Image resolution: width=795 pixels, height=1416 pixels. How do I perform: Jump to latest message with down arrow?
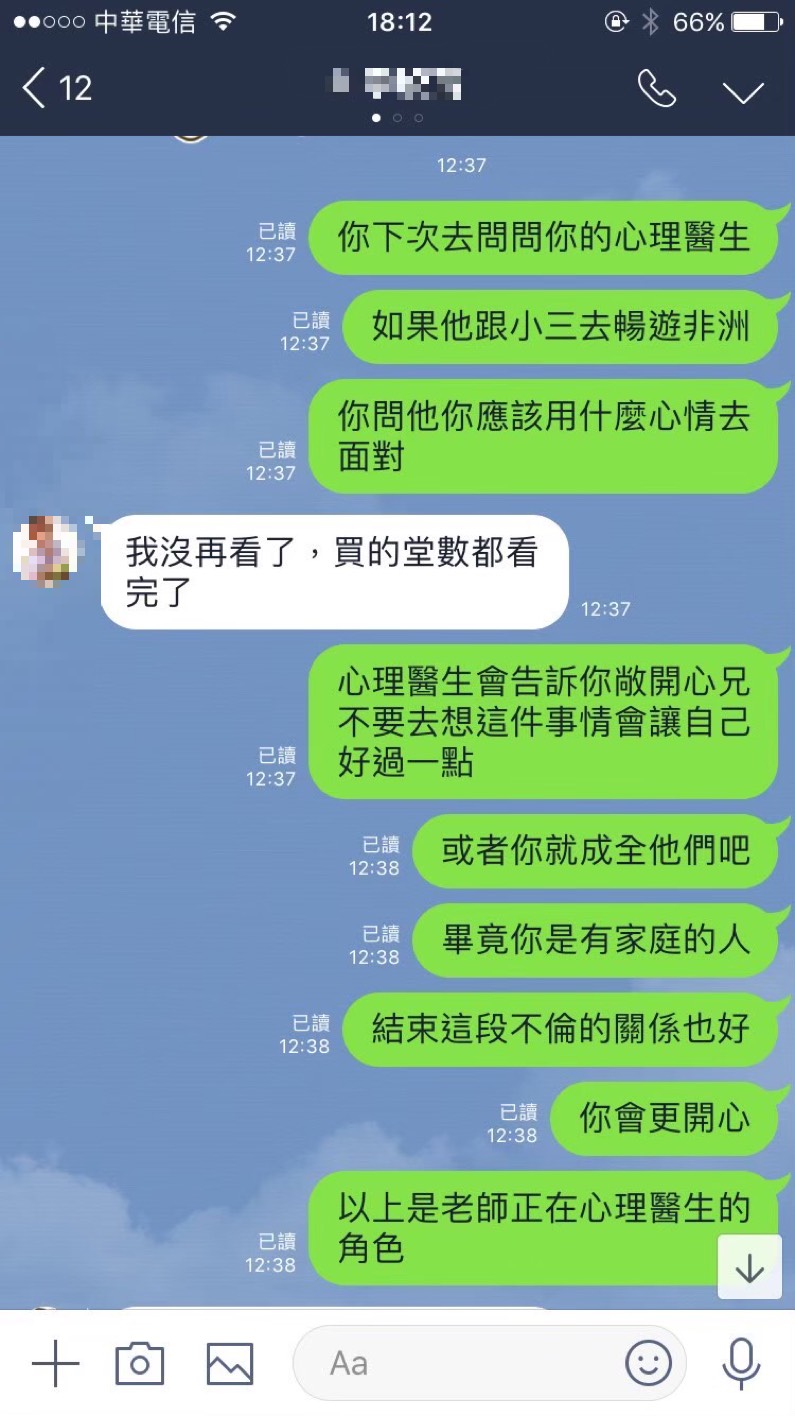(749, 1268)
